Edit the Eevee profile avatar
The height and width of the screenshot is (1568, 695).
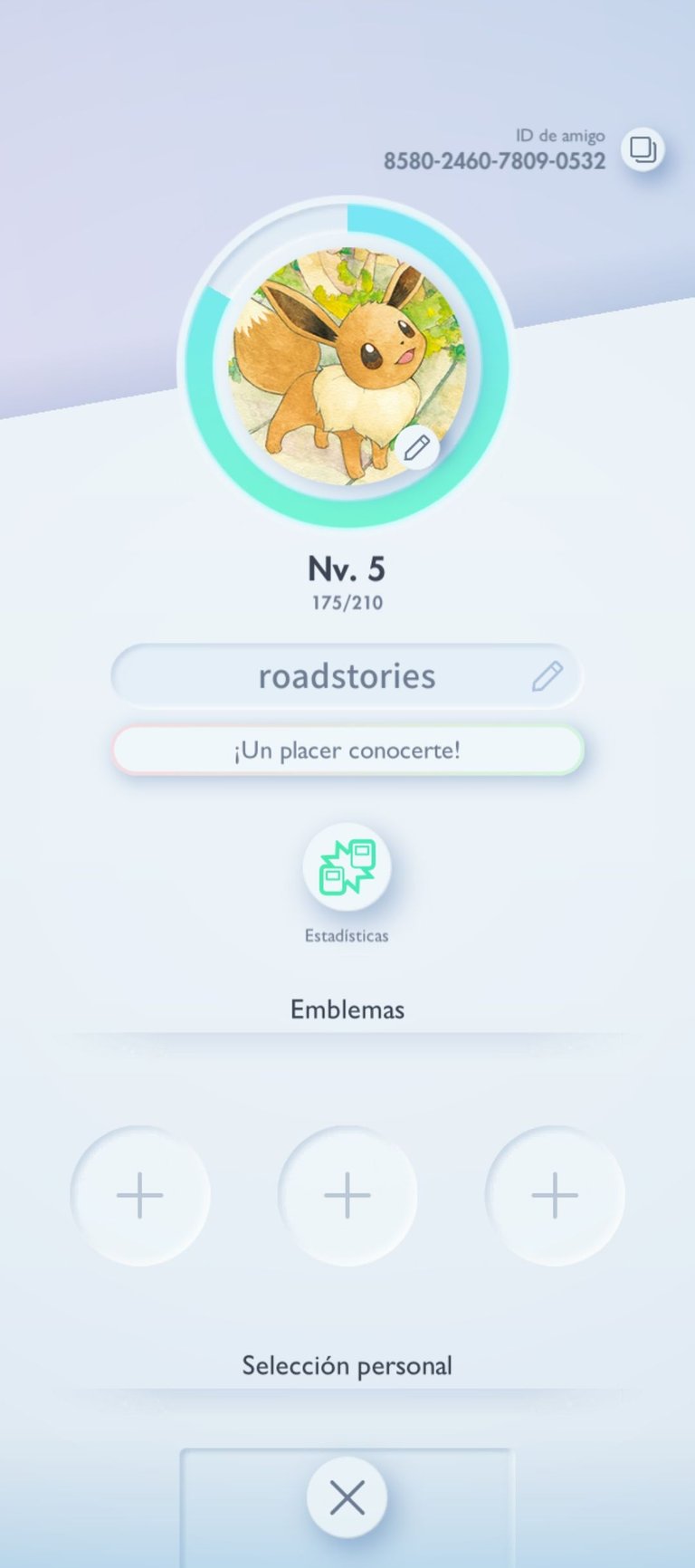pyautogui.click(x=416, y=447)
